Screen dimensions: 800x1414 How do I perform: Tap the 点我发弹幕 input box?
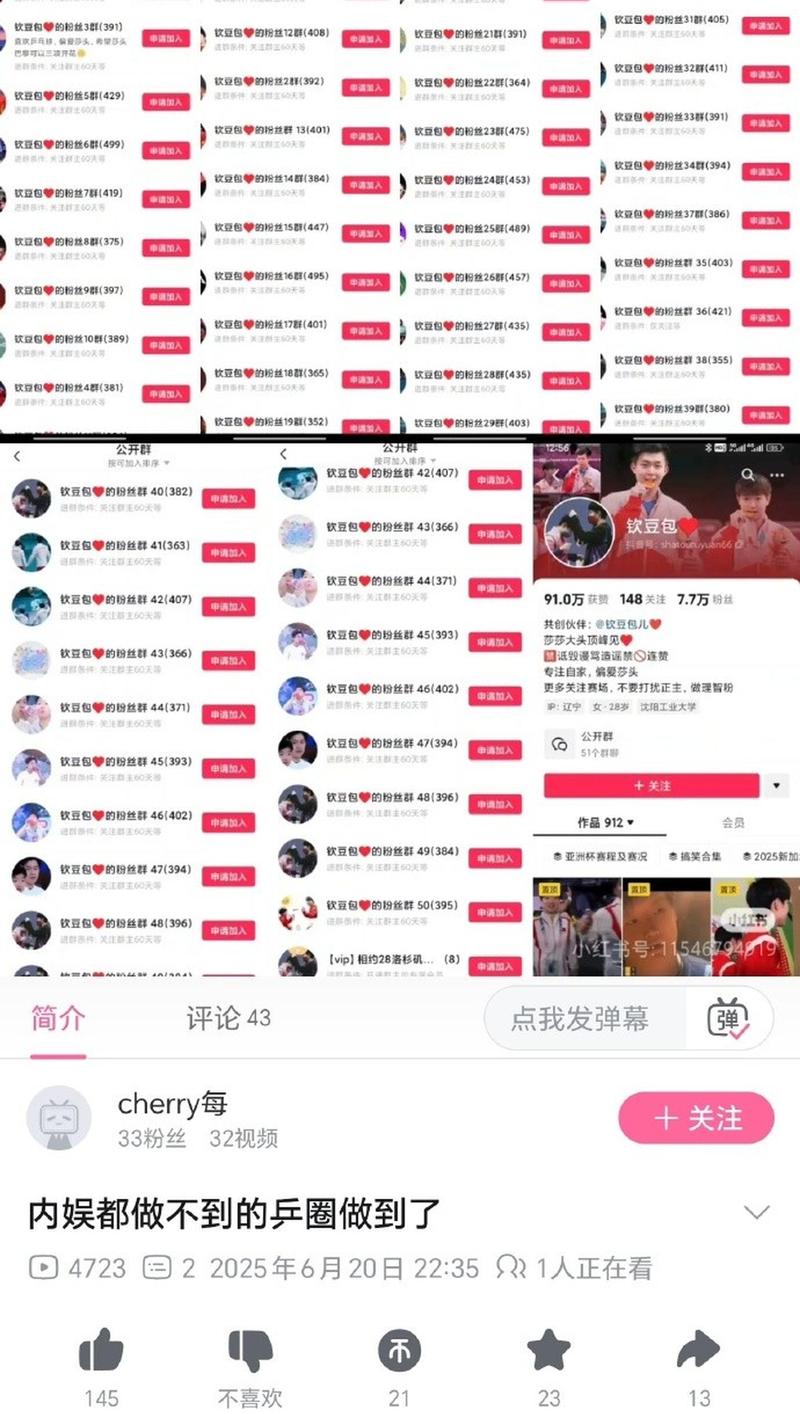pos(580,1019)
